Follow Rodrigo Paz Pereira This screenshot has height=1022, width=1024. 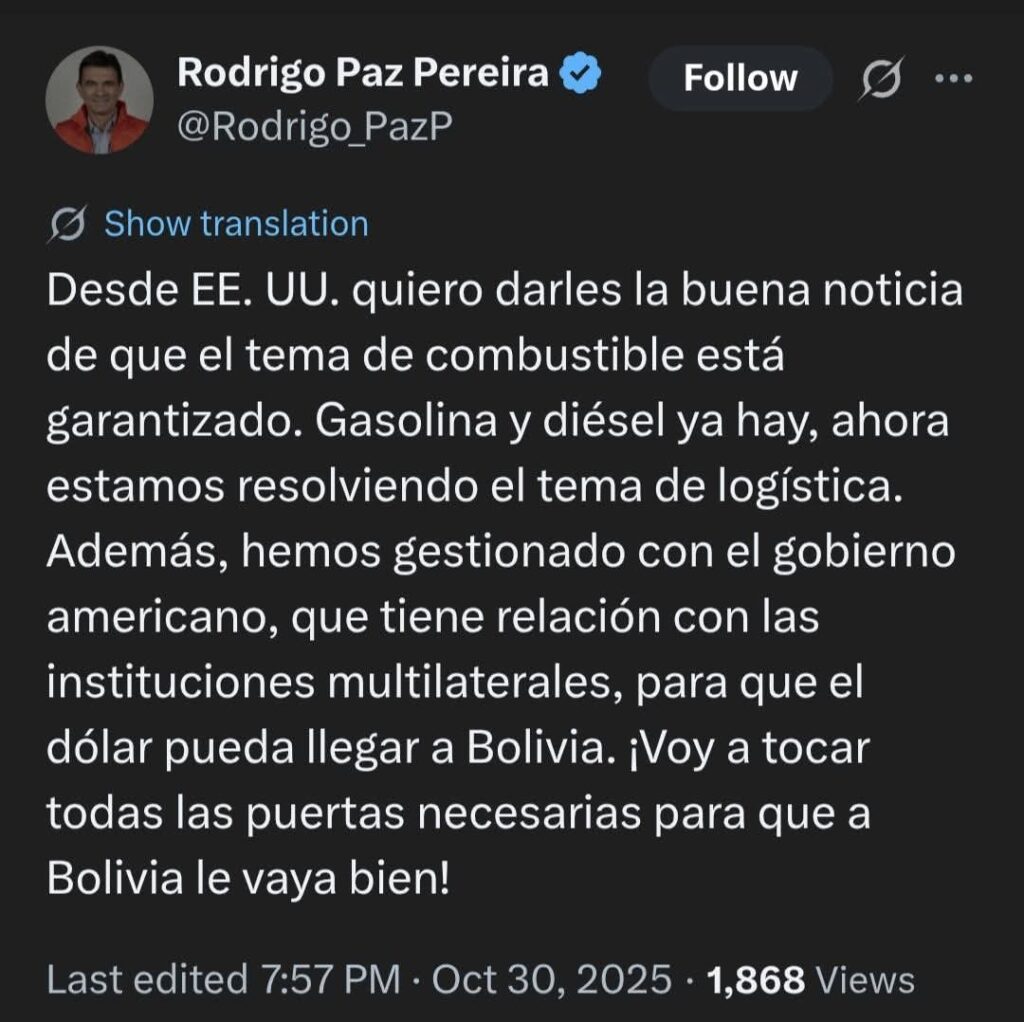740,78
